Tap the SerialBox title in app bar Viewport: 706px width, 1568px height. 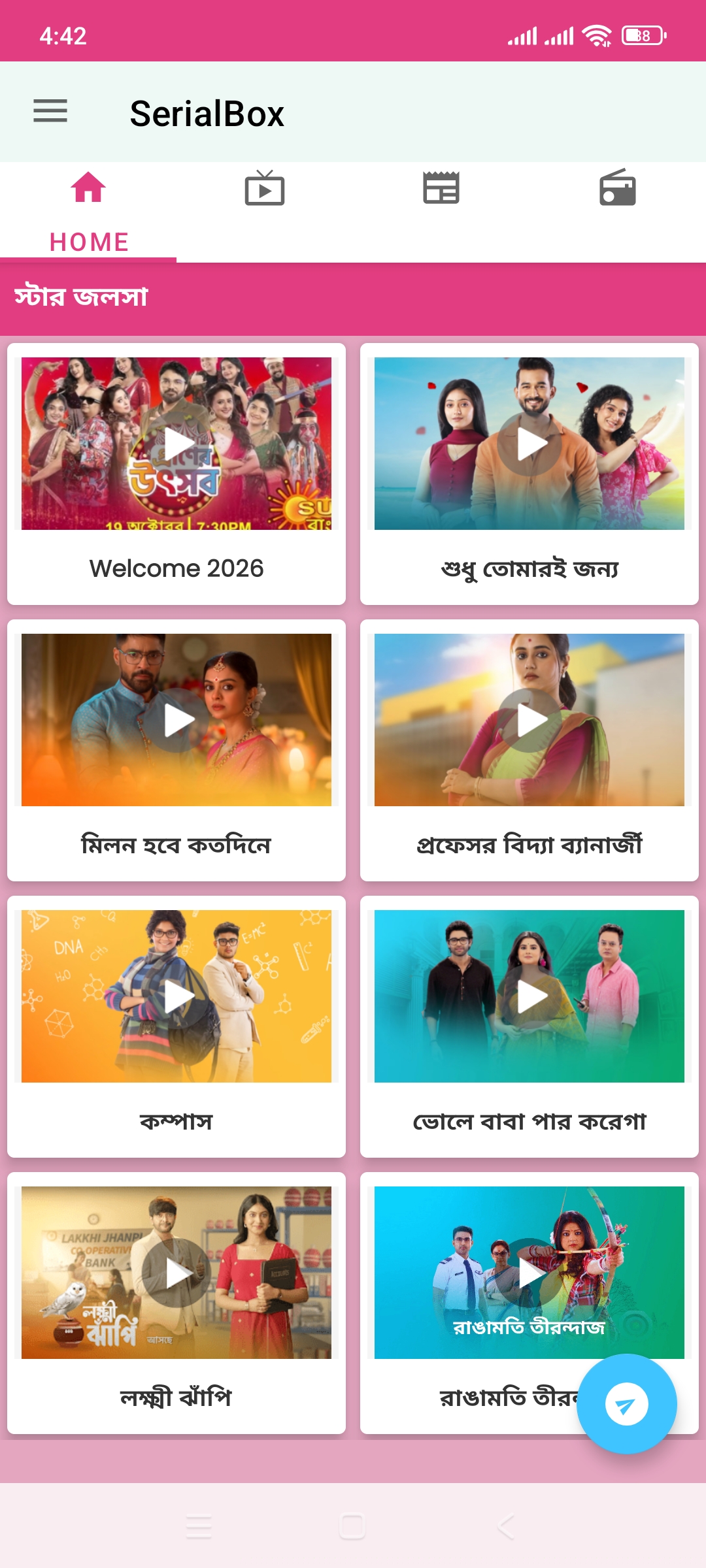(207, 112)
